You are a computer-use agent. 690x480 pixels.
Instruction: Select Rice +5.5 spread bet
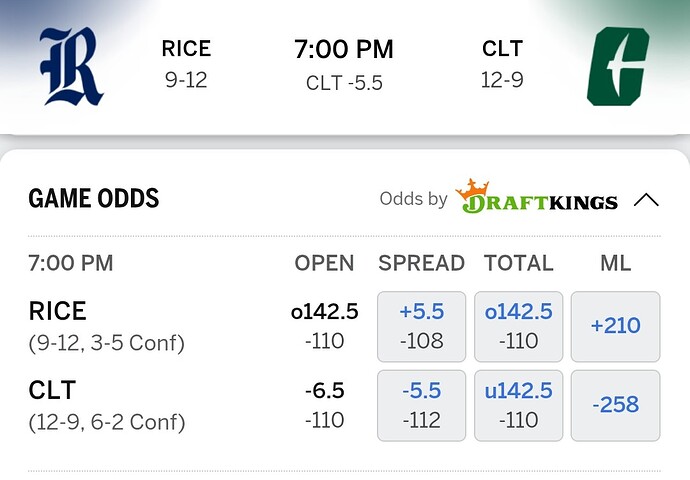(x=421, y=326)
